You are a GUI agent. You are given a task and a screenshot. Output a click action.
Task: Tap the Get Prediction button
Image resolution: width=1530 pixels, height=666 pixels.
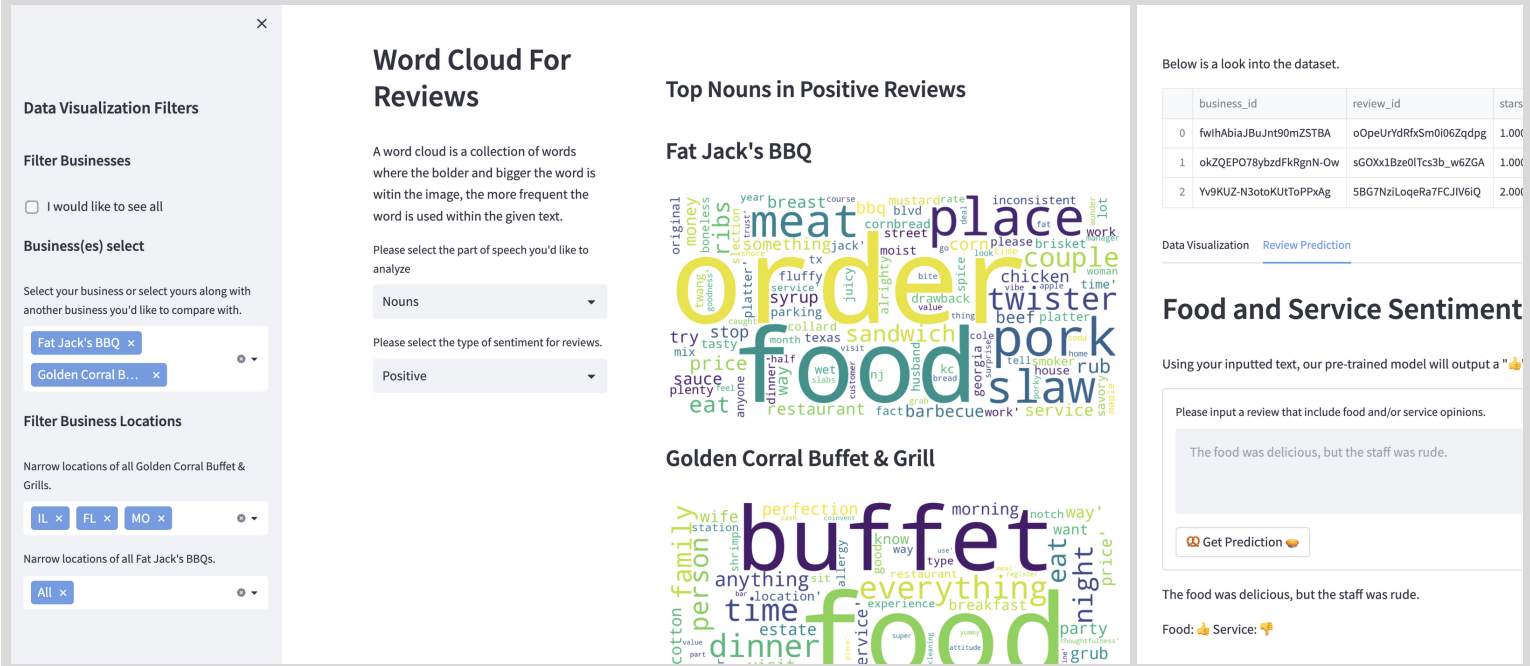tap(1242, 542)
